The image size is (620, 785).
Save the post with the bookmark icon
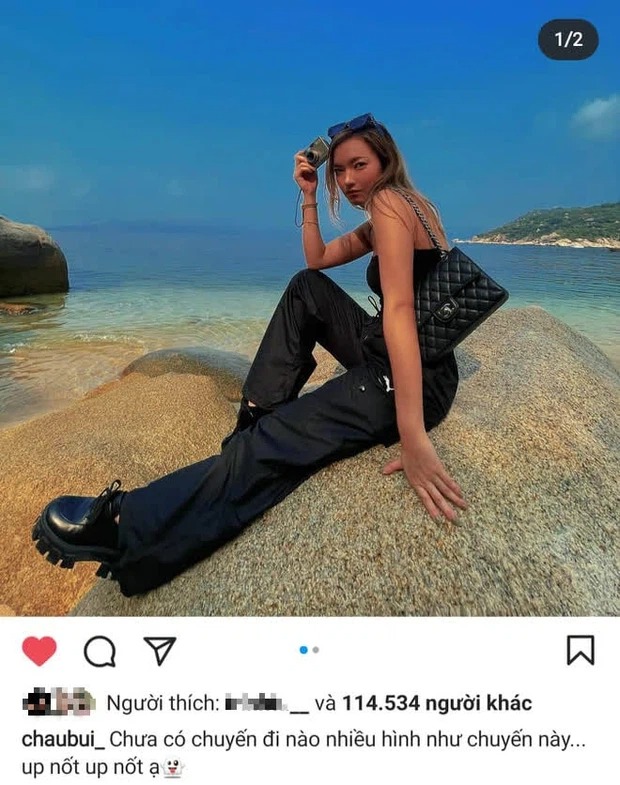click(580, 650)
